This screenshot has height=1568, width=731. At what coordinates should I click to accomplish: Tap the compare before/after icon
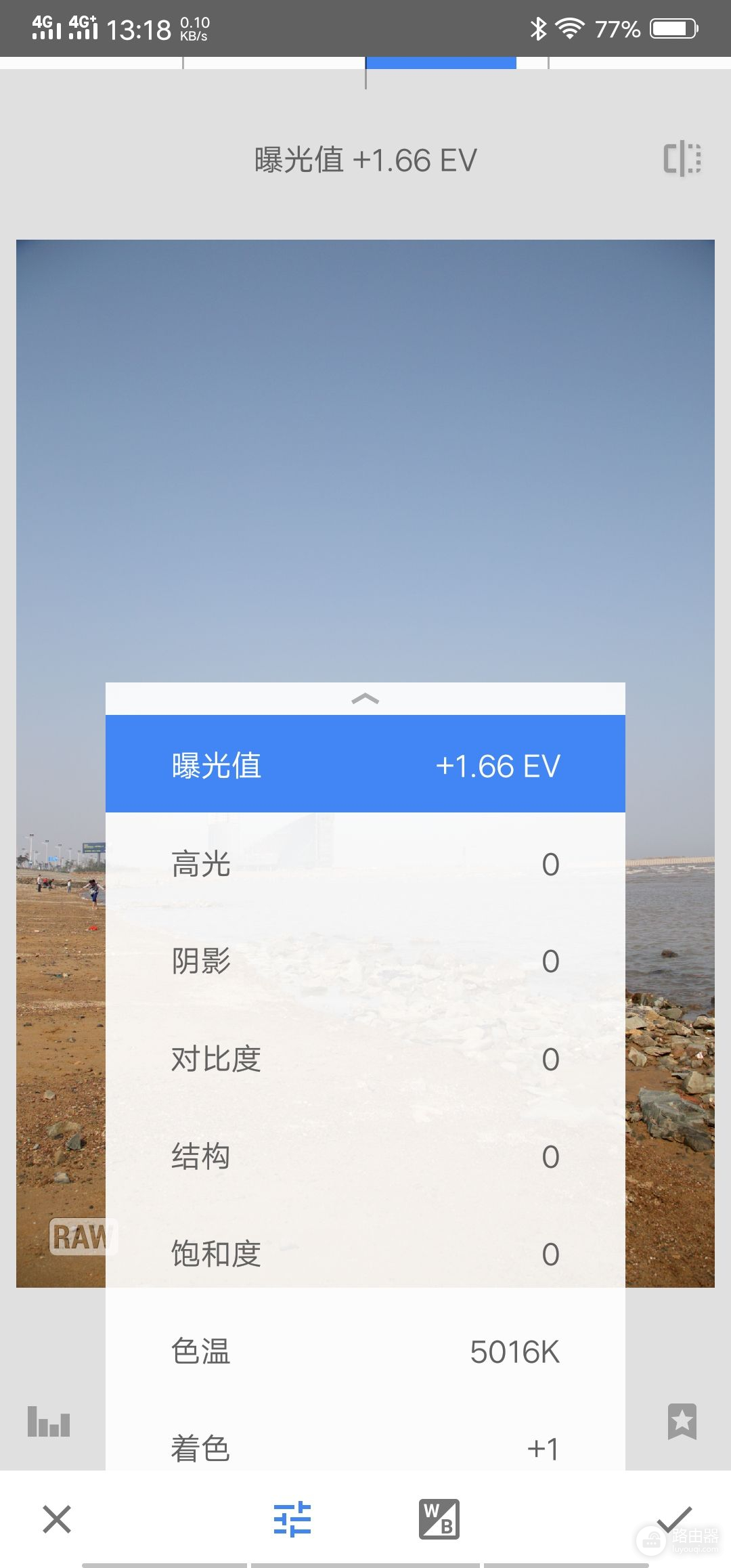682,160
